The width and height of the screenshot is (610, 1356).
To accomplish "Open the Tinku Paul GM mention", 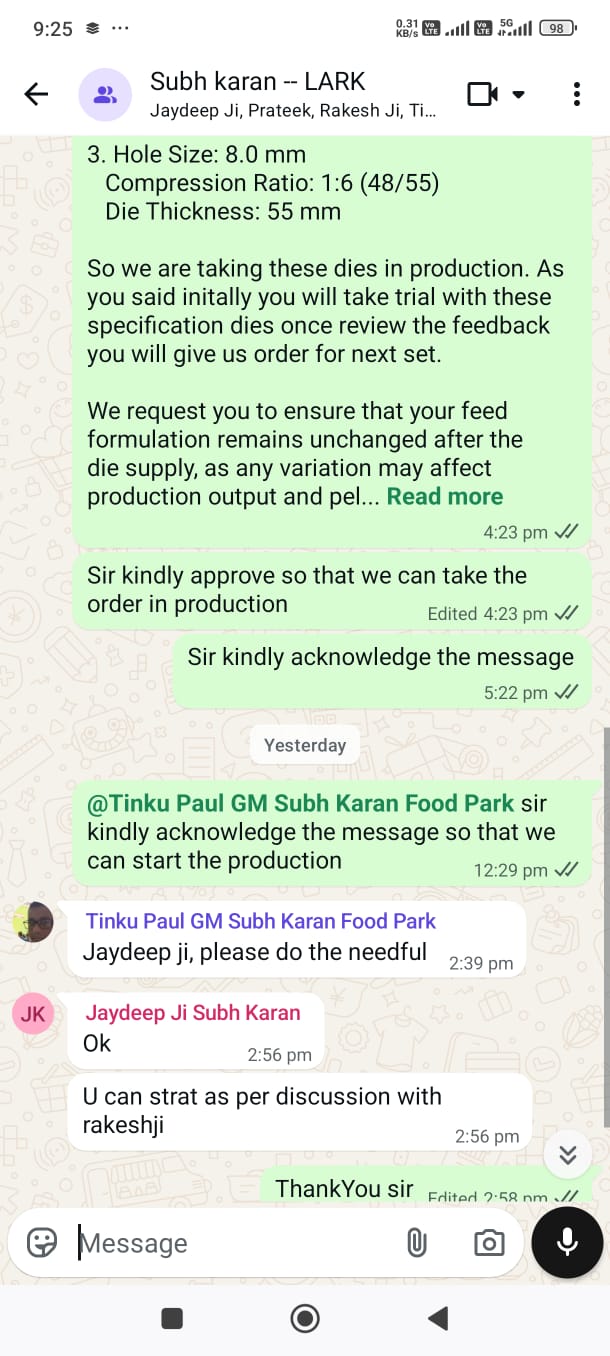I will [301, 803].
